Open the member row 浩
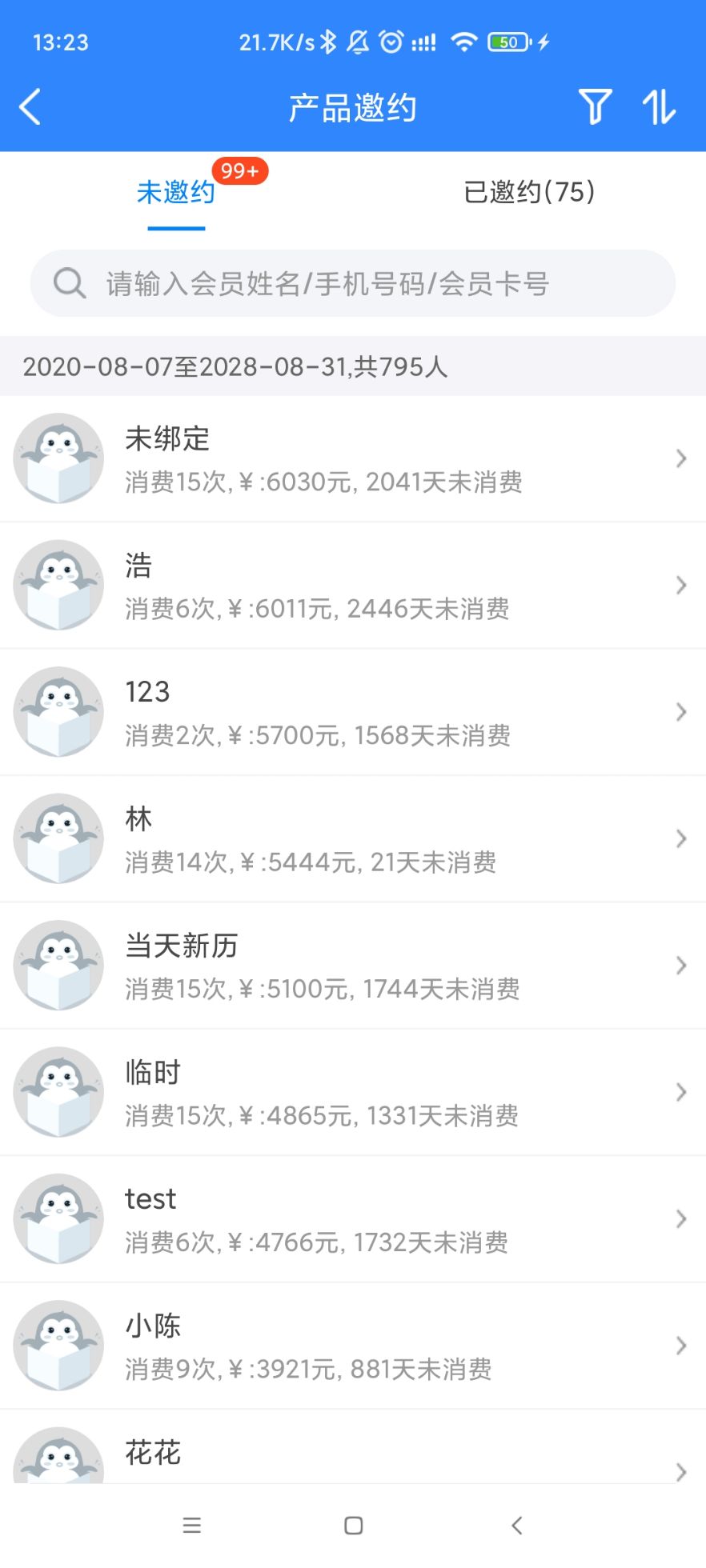This screenshot has height=1568, width=706. [352, 586]
